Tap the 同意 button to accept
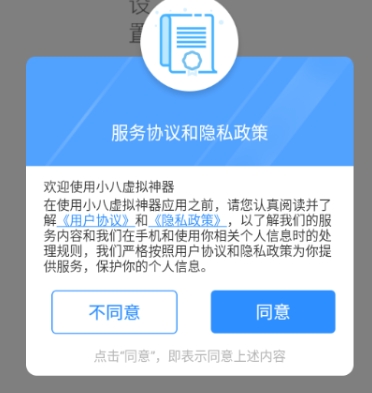This screenshot has height=393, width=372. coord(273,312)
